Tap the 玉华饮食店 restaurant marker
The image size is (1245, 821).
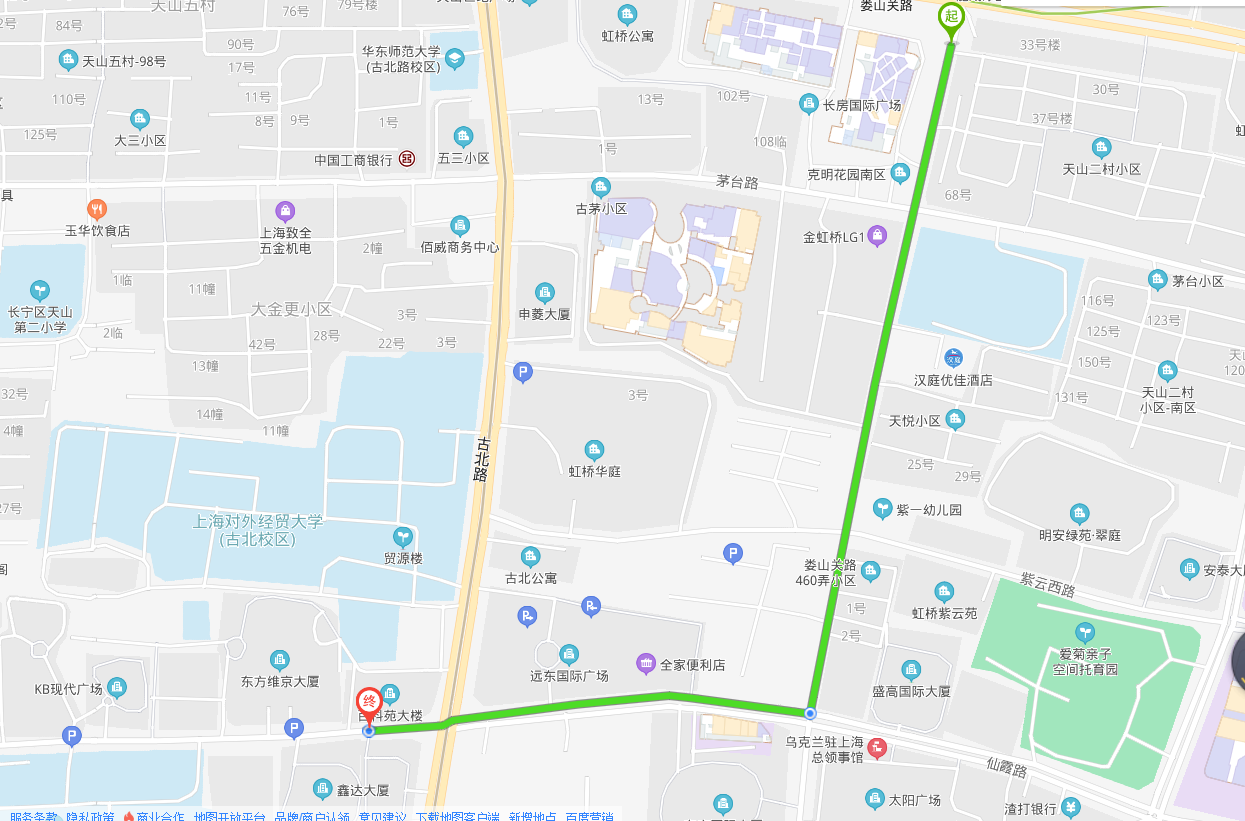(97, 210)
